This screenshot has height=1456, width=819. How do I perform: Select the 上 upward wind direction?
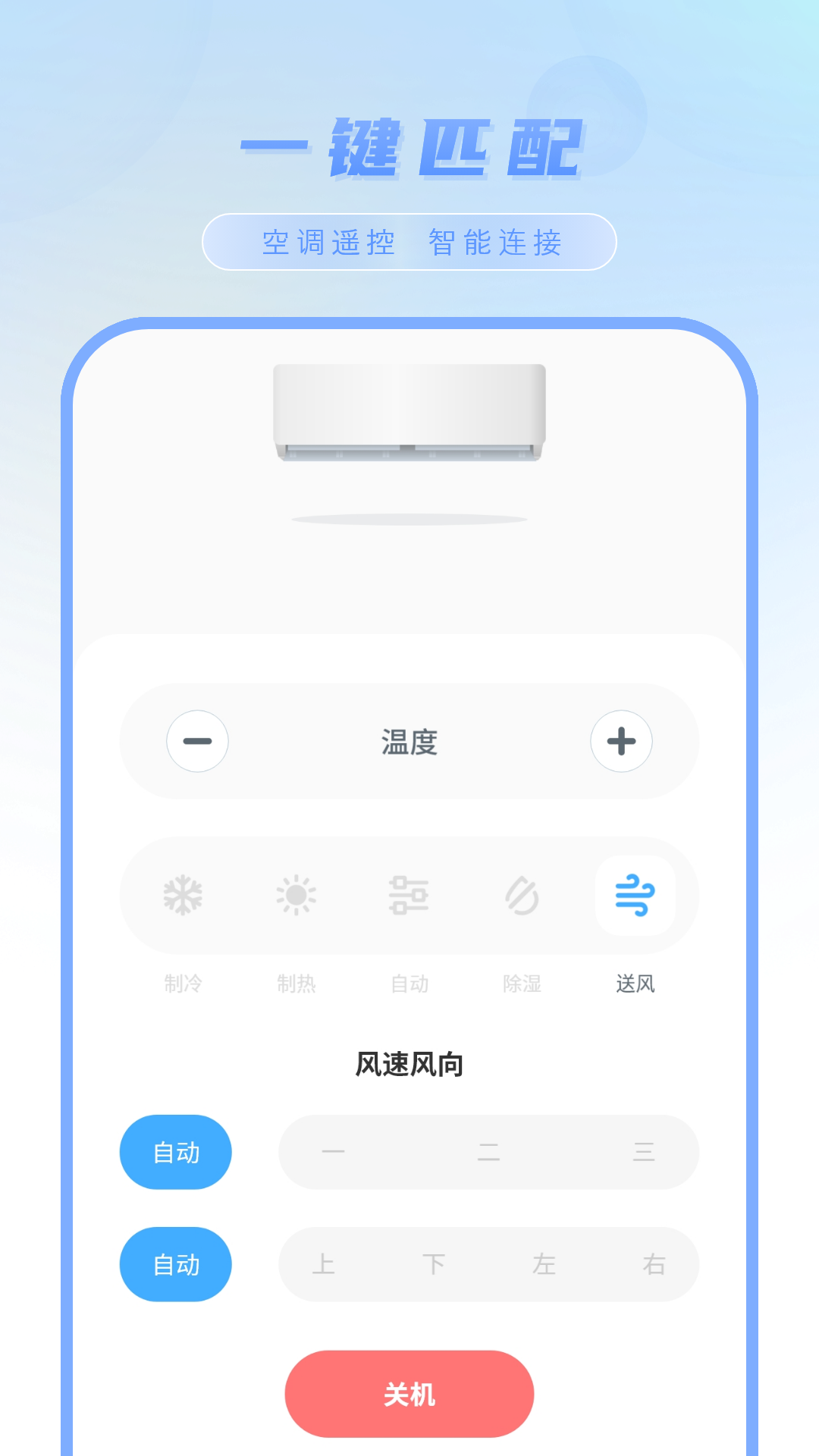tap(325, 1264)
